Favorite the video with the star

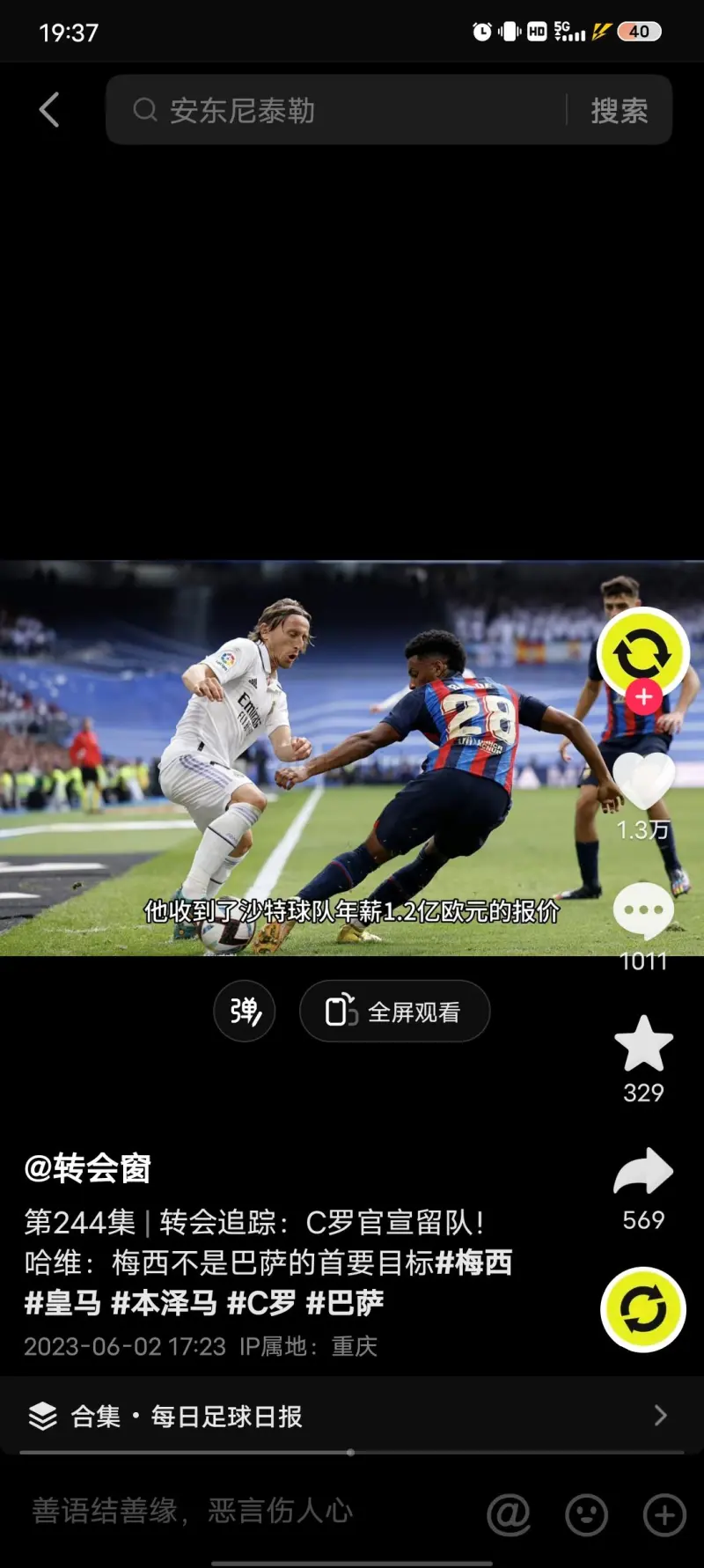643,1044
